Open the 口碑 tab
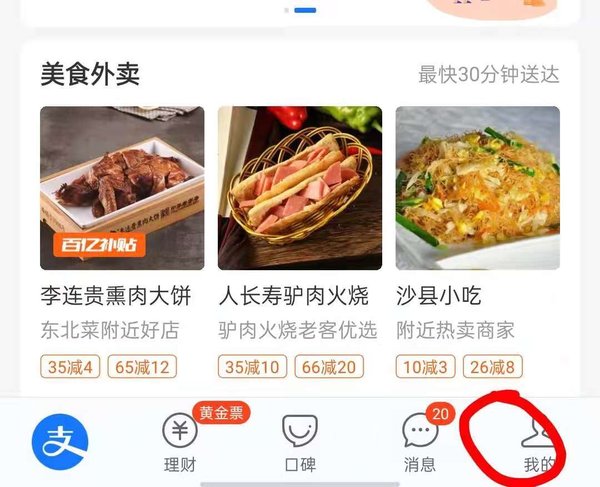Image resolution: width=600 pixels, height=487 pixels. (x=300, y=441)
